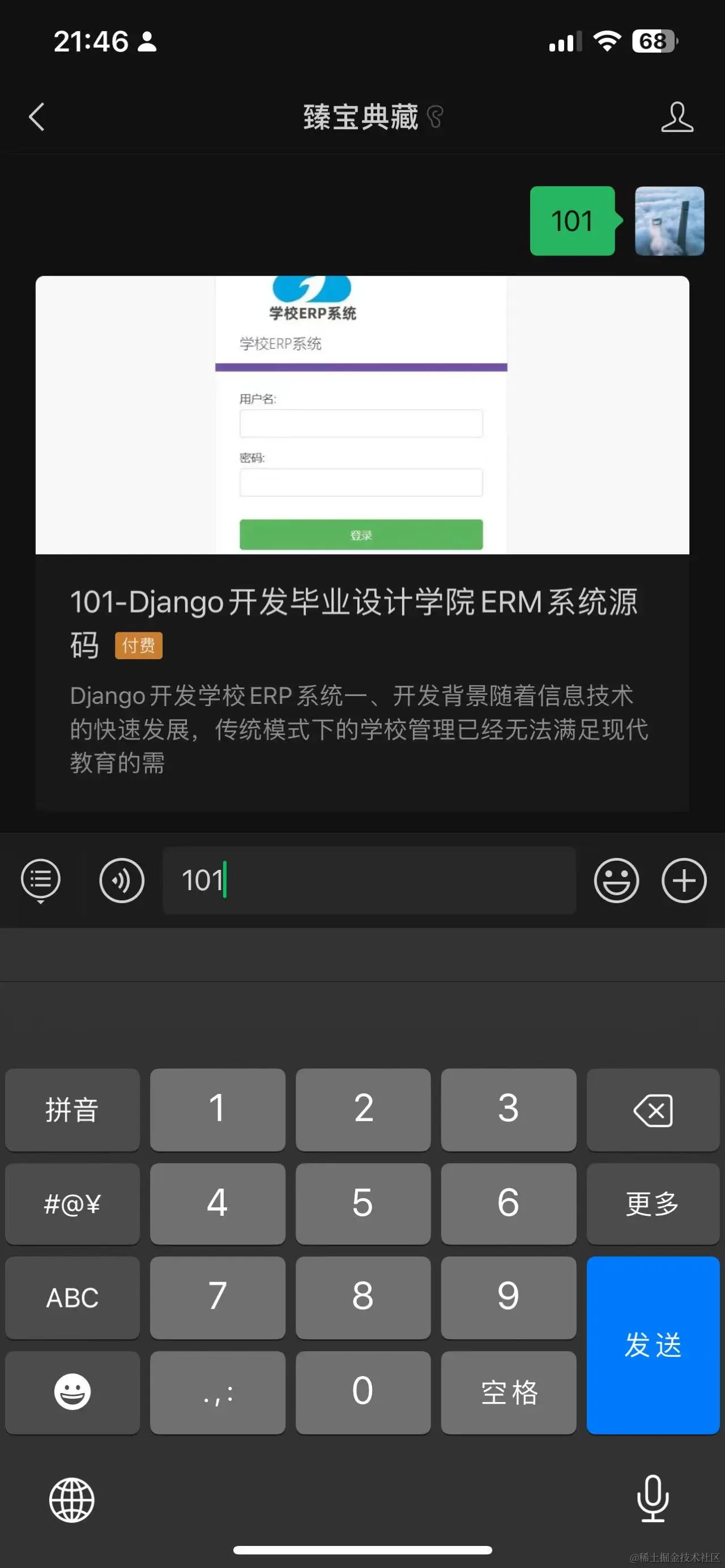This screenshot has height=1568, width=725.
Task: Switch to voice message input
Action: [x=122, y=879]
